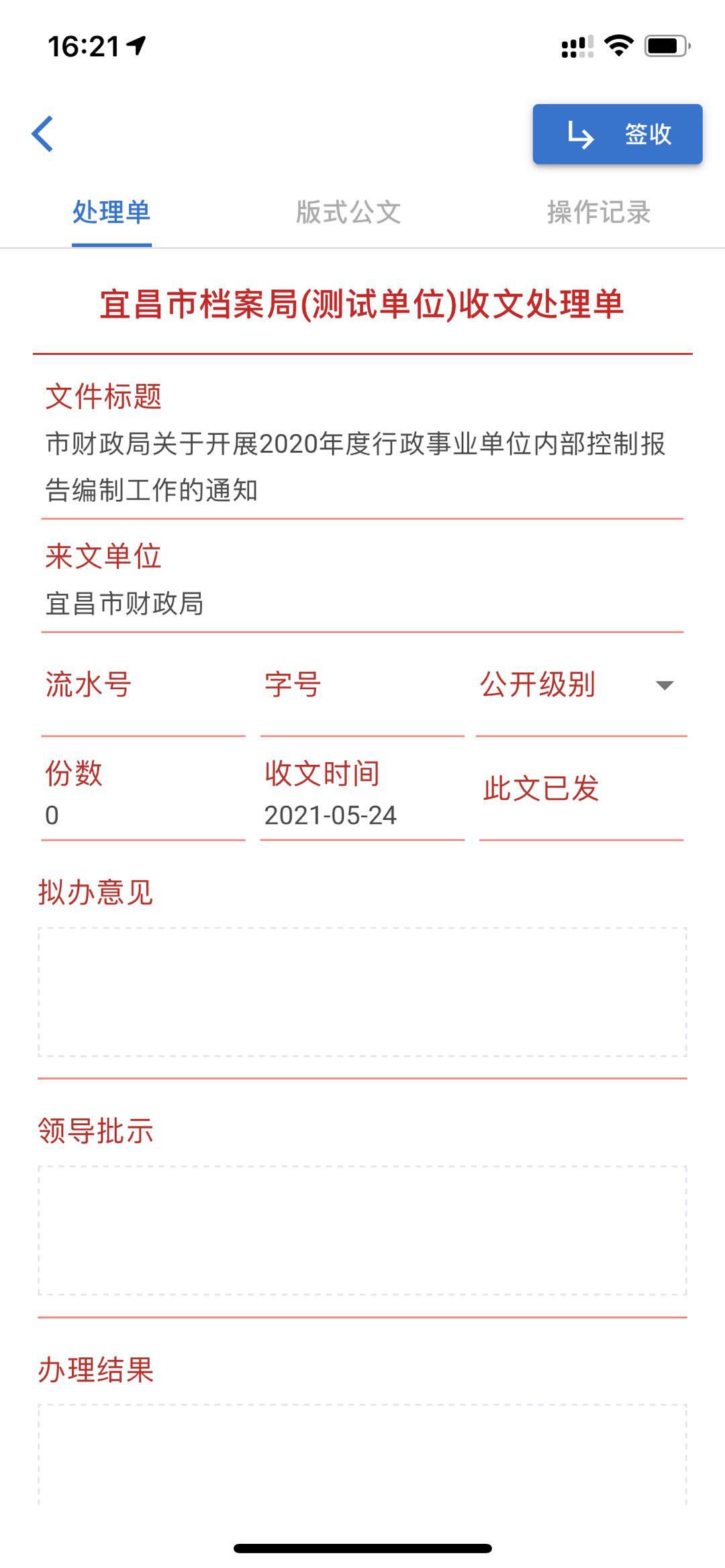Edit the 文件标题 field
The height and width of the screenshot is (1568, 725).
362,467
